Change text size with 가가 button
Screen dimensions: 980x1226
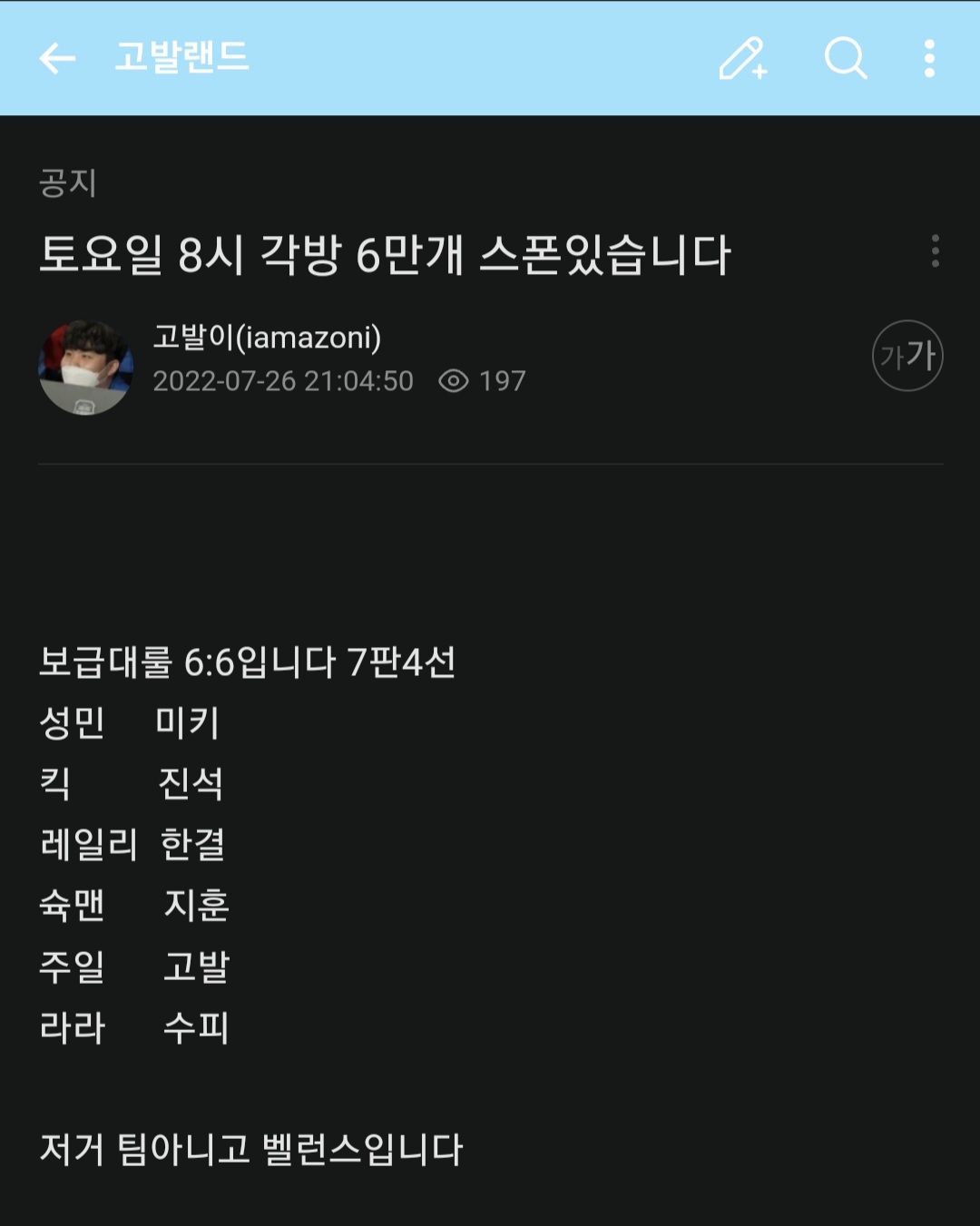point(907,356)
